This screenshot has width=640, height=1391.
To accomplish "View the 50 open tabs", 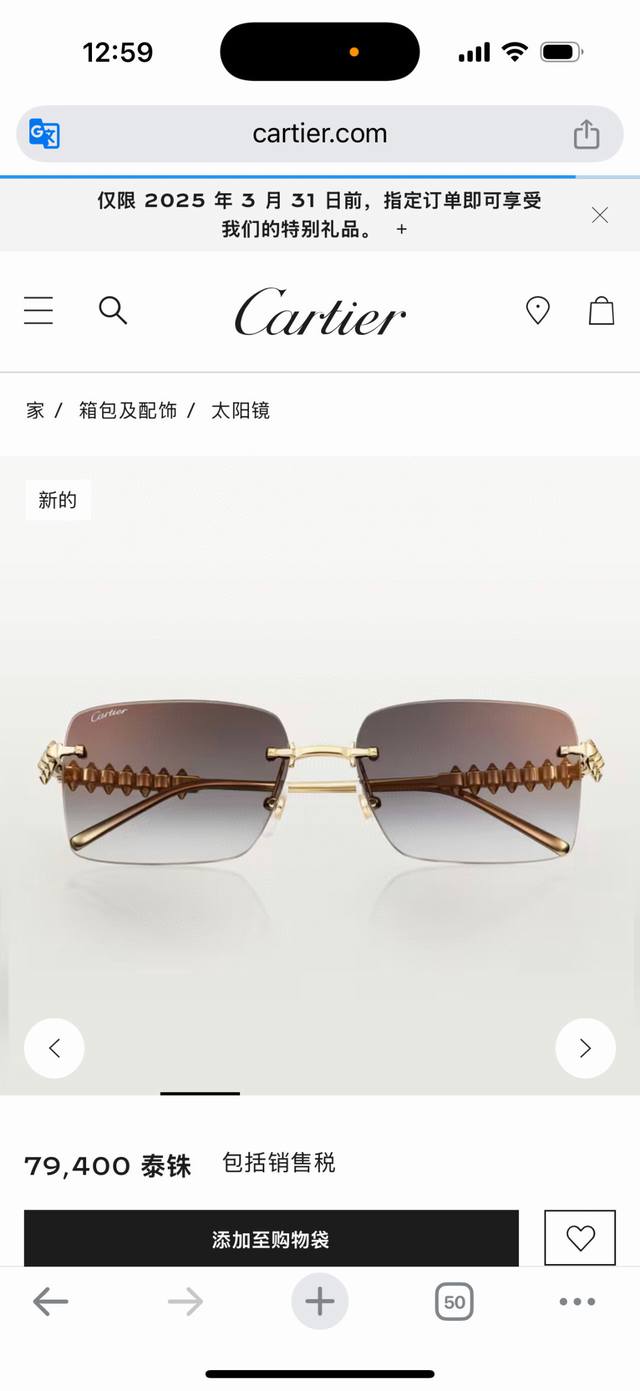I will [454, 1302].
